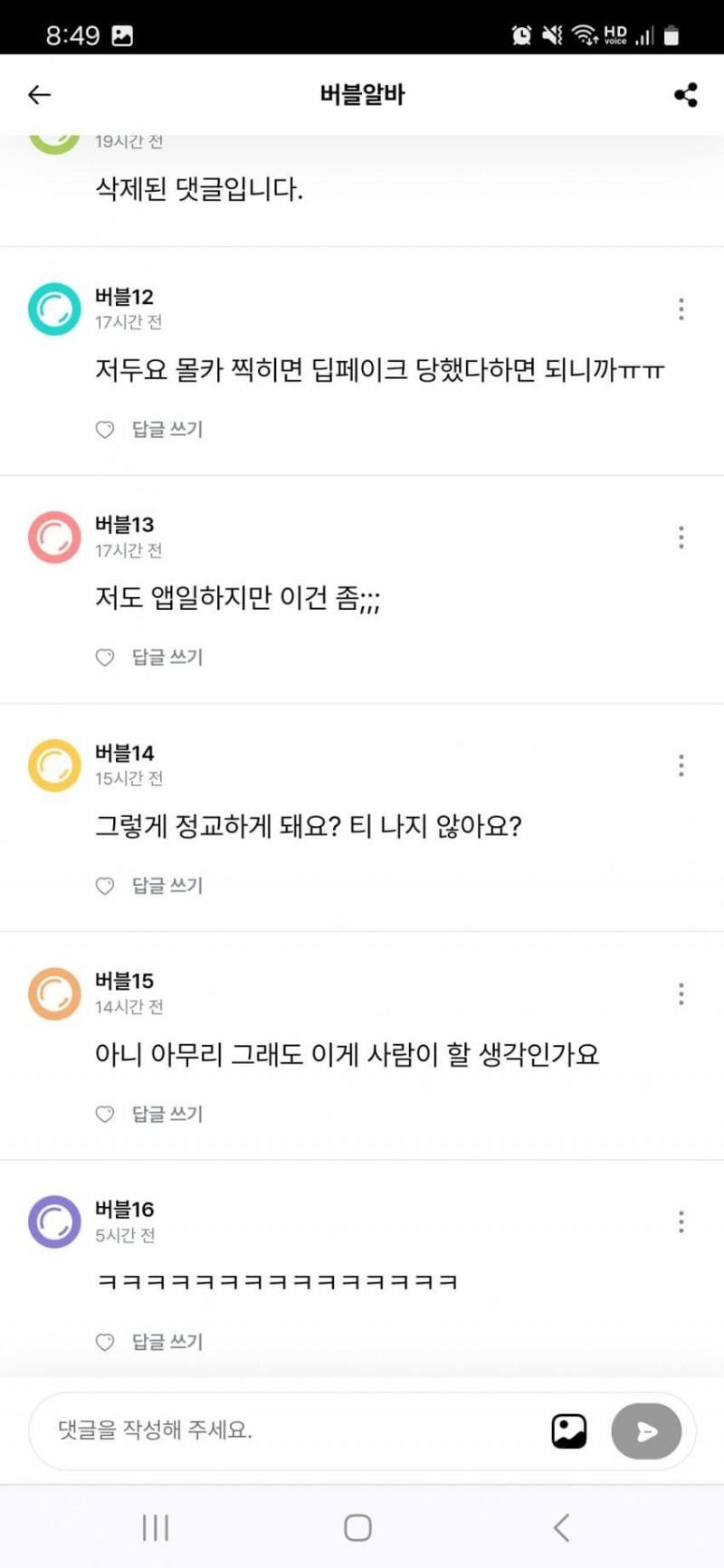The width and height of the screenshot is (724, 1568).
Task: Open more options for 버블12's comment
Action: coord(681,309)
